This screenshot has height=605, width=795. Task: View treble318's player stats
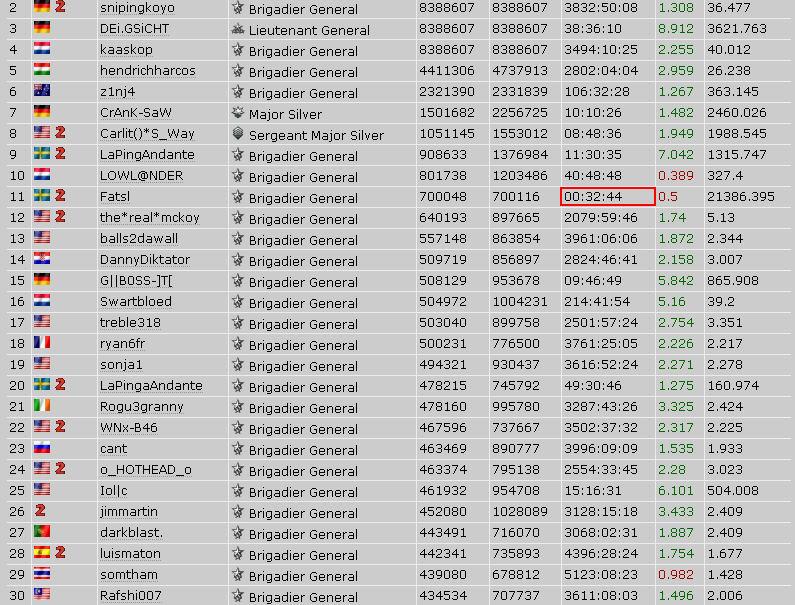tap(130, 323)
